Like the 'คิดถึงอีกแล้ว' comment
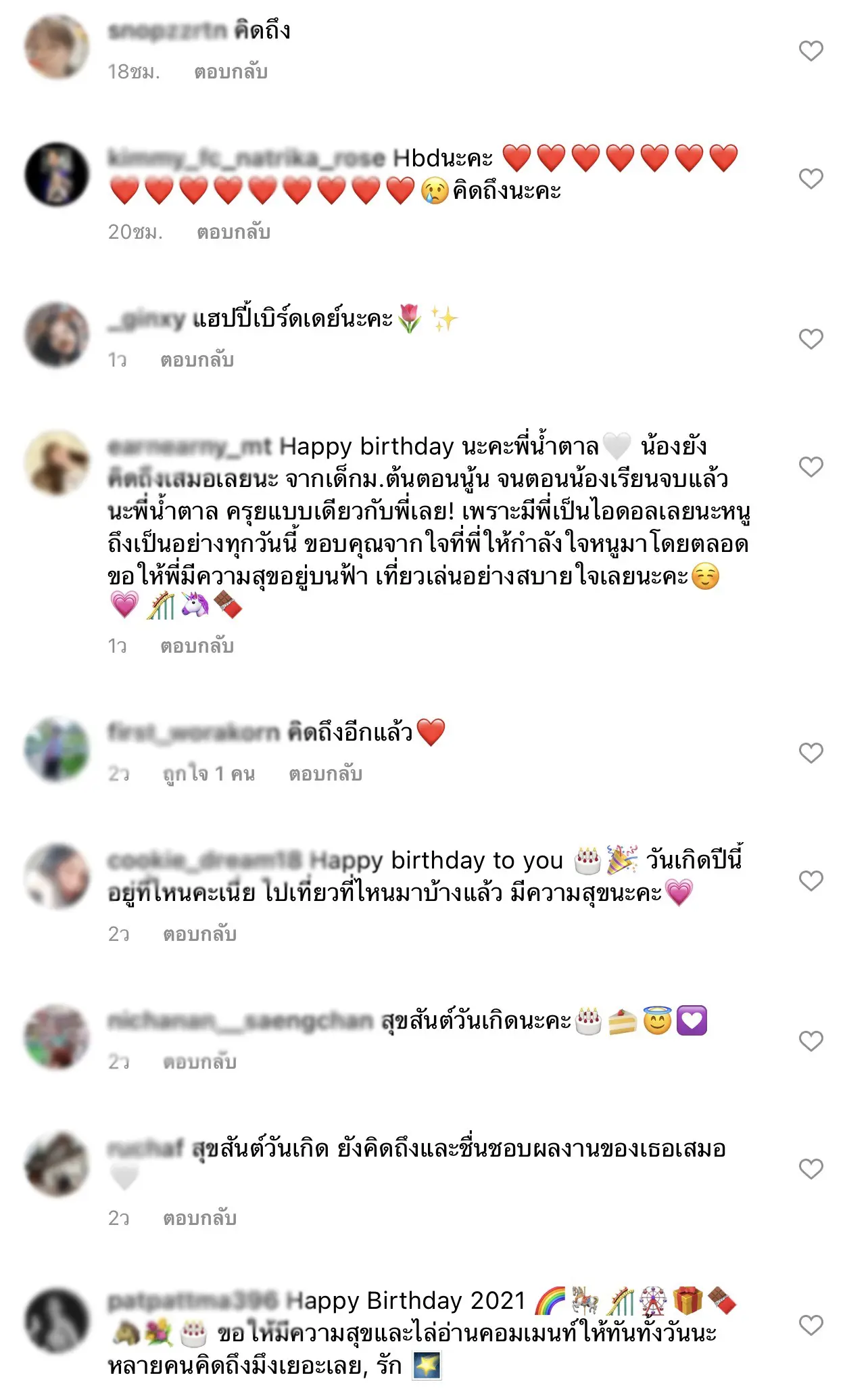Image resolution: width=868 pixels, height=1390 pixels. tap(811, 753)
